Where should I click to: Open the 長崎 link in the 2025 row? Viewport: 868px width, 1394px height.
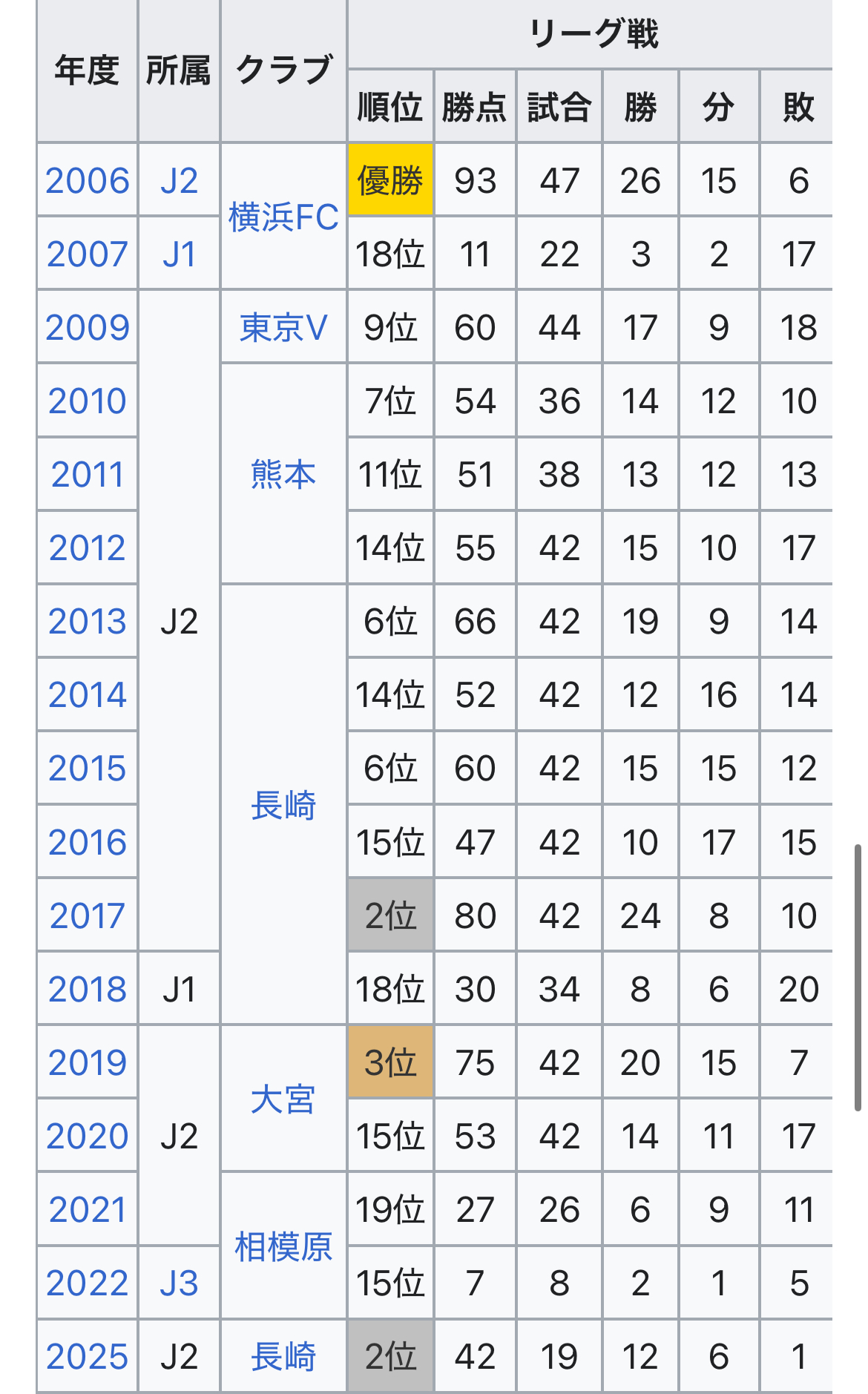283,1356
